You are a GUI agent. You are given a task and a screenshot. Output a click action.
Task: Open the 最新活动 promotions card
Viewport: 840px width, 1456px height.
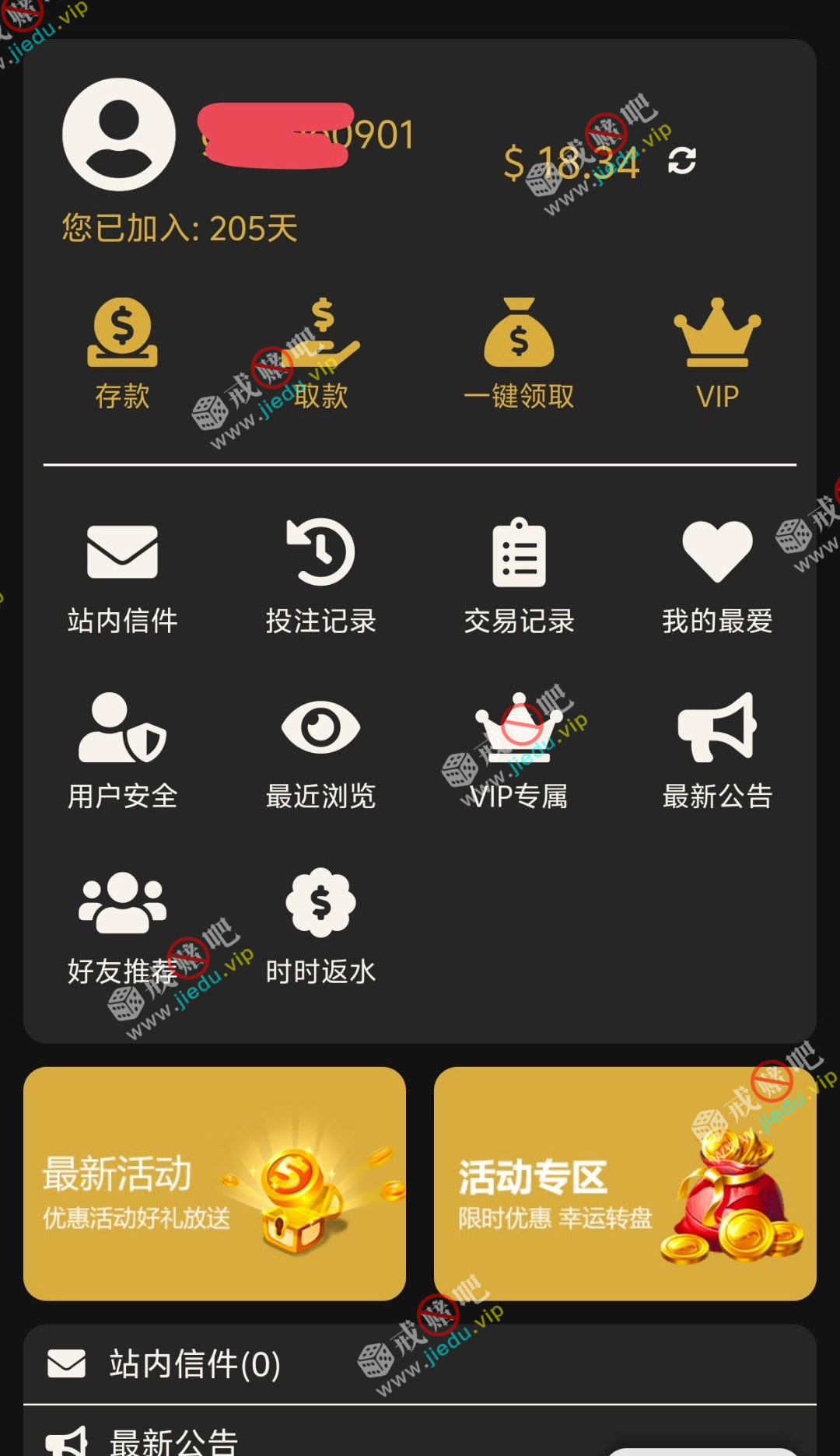coord(215,1184)
